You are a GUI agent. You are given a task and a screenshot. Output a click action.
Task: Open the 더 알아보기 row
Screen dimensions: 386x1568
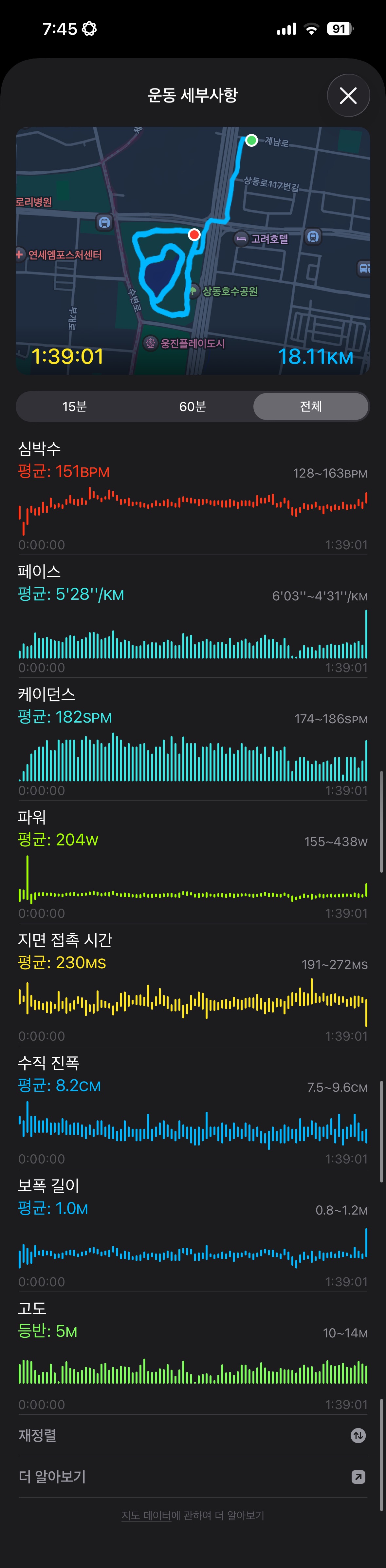click(193, 1477)
